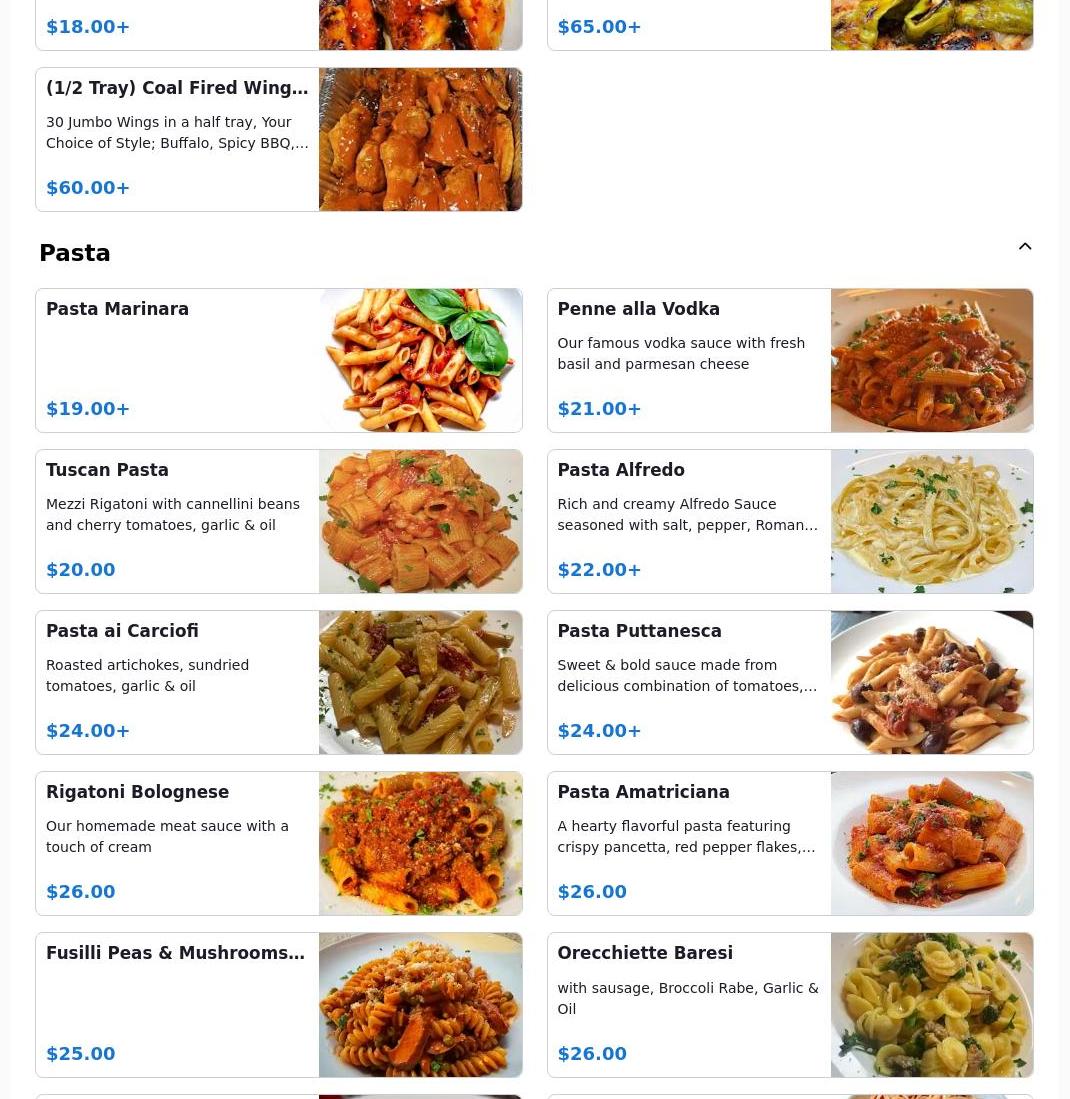Collapse the Pasta section
The image size is (1070, 1099).
point(1024,247)
